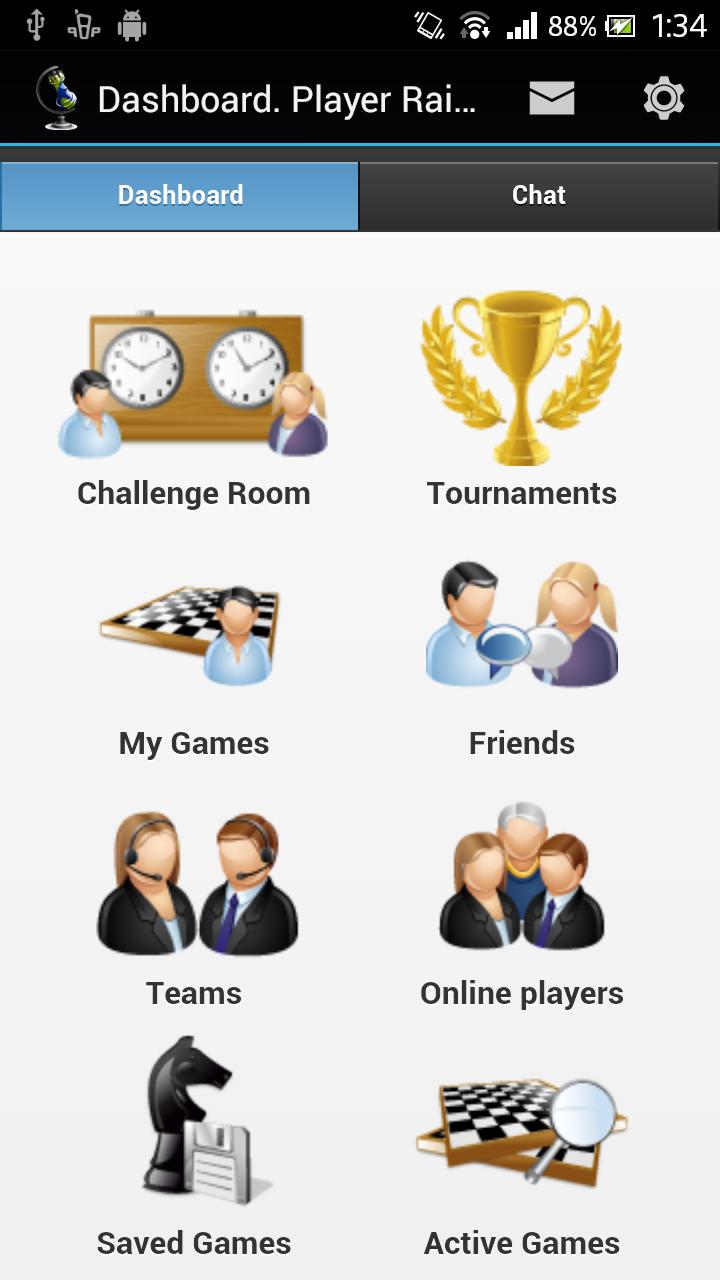Click the Challenge Room label
The height and width of the screenshot is (1280, 720).
(193, 492)
